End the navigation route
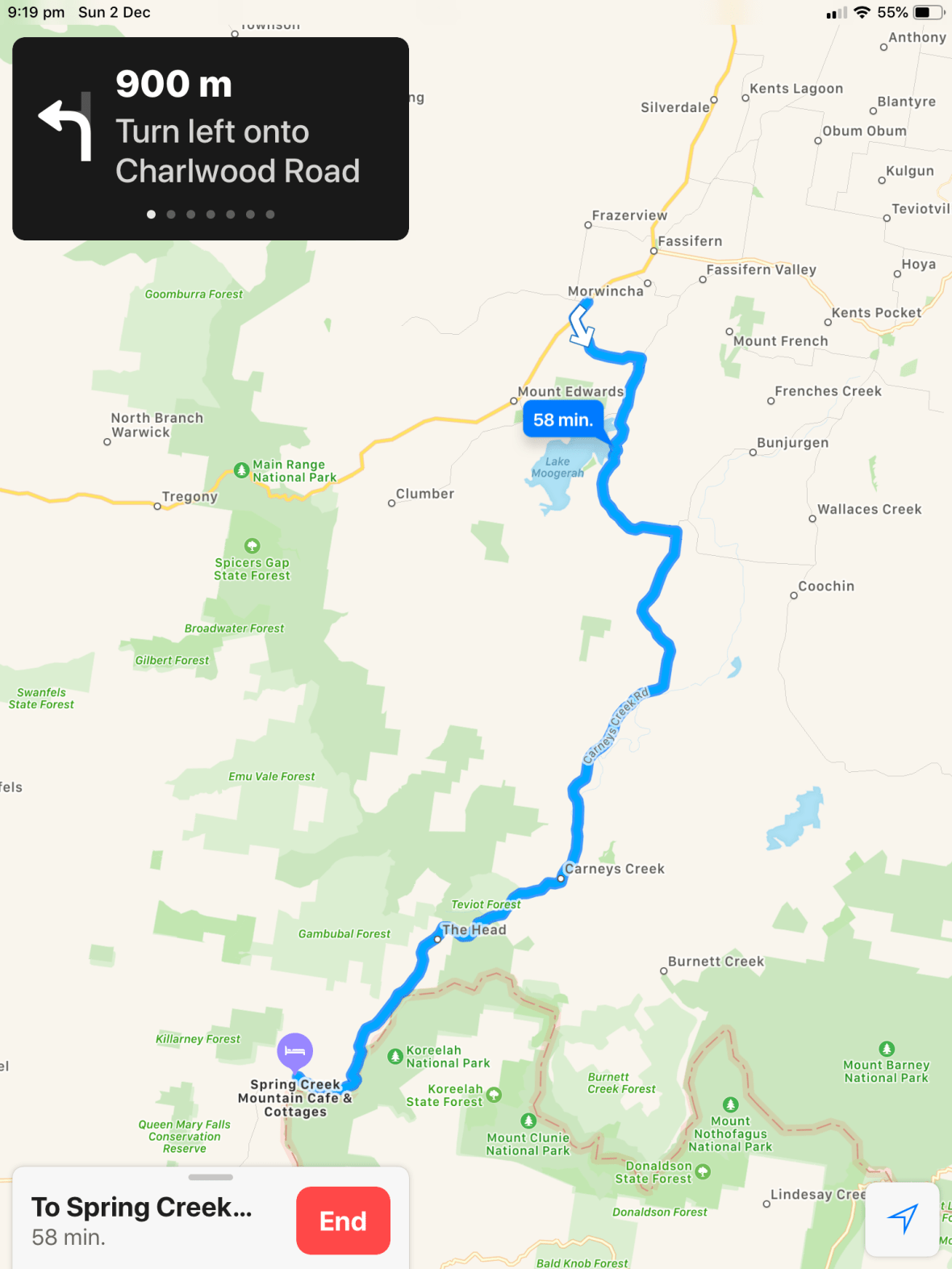This screenshot has height=1269, width=952. pos(343,1221)
